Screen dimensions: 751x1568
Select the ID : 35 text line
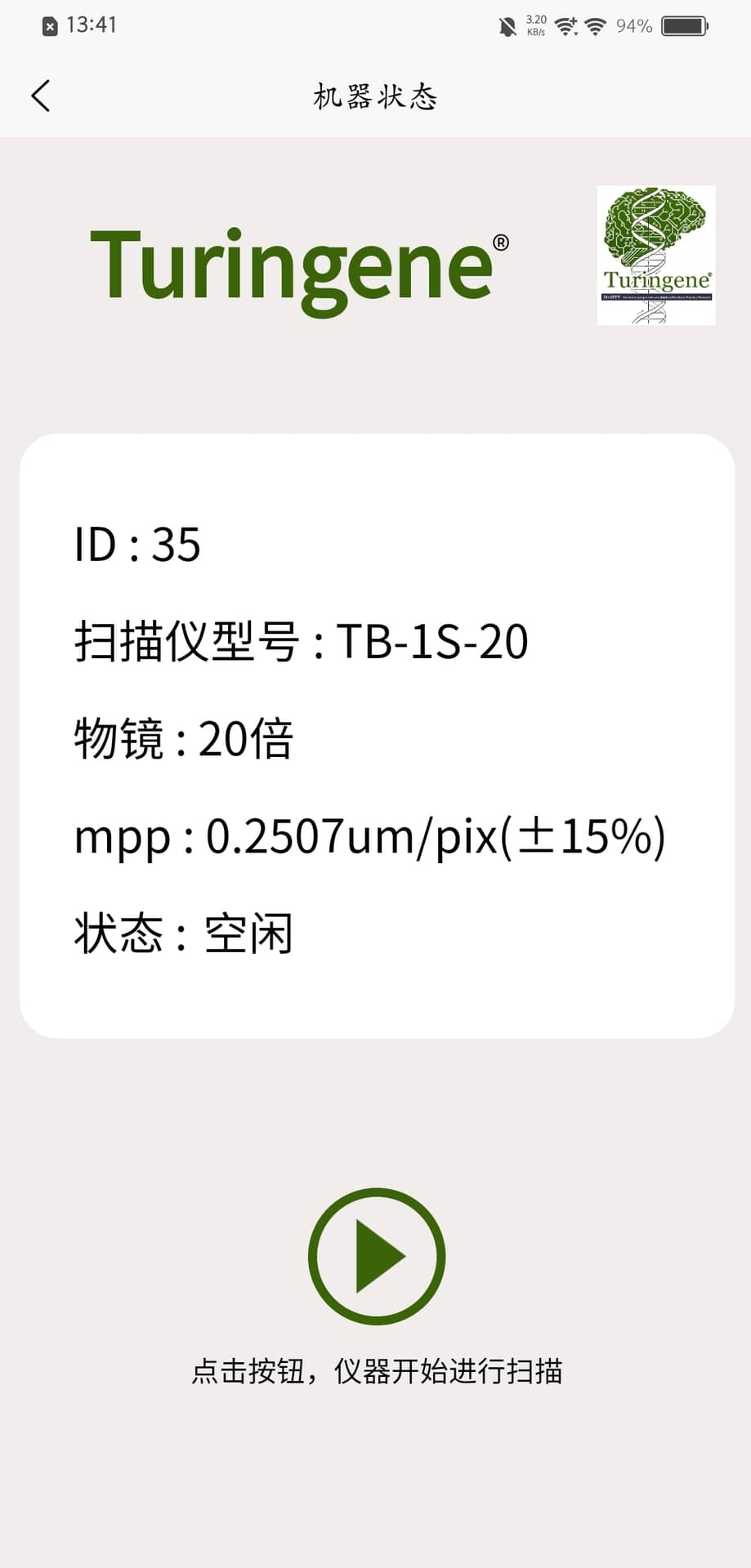pyautogui.click(x=136, y=545)
